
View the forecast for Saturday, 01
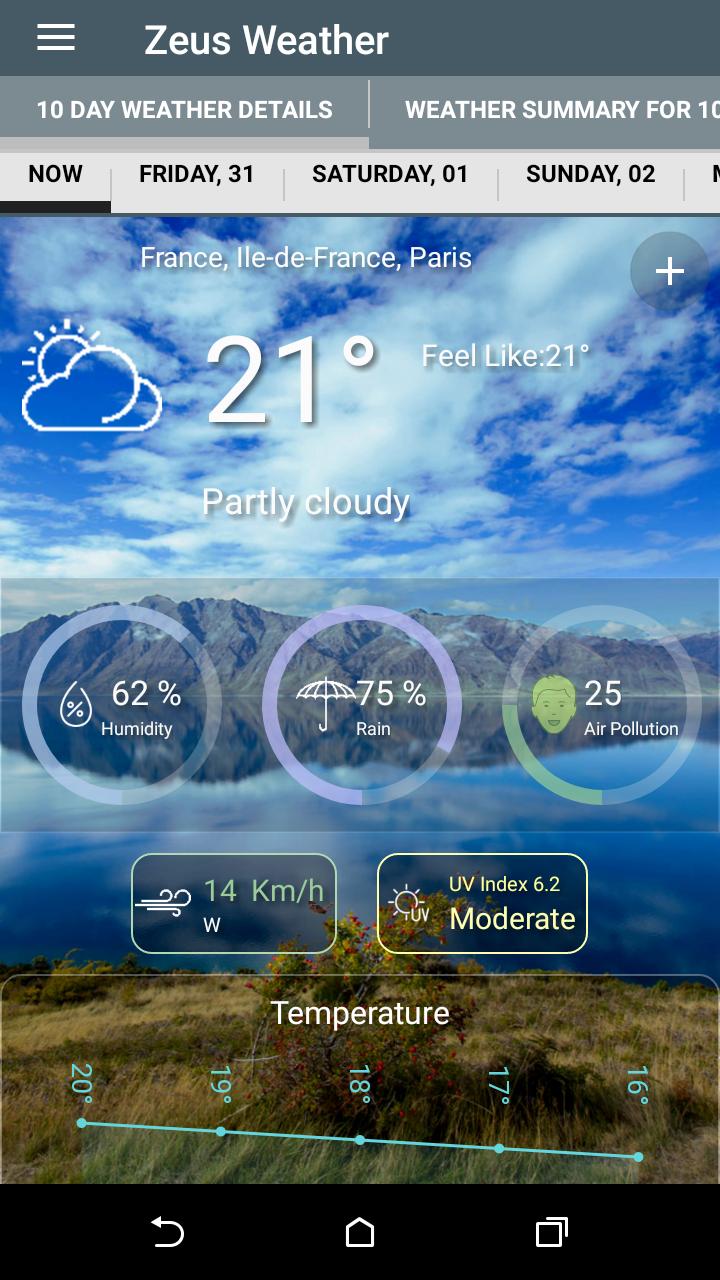tap(390, 175)
